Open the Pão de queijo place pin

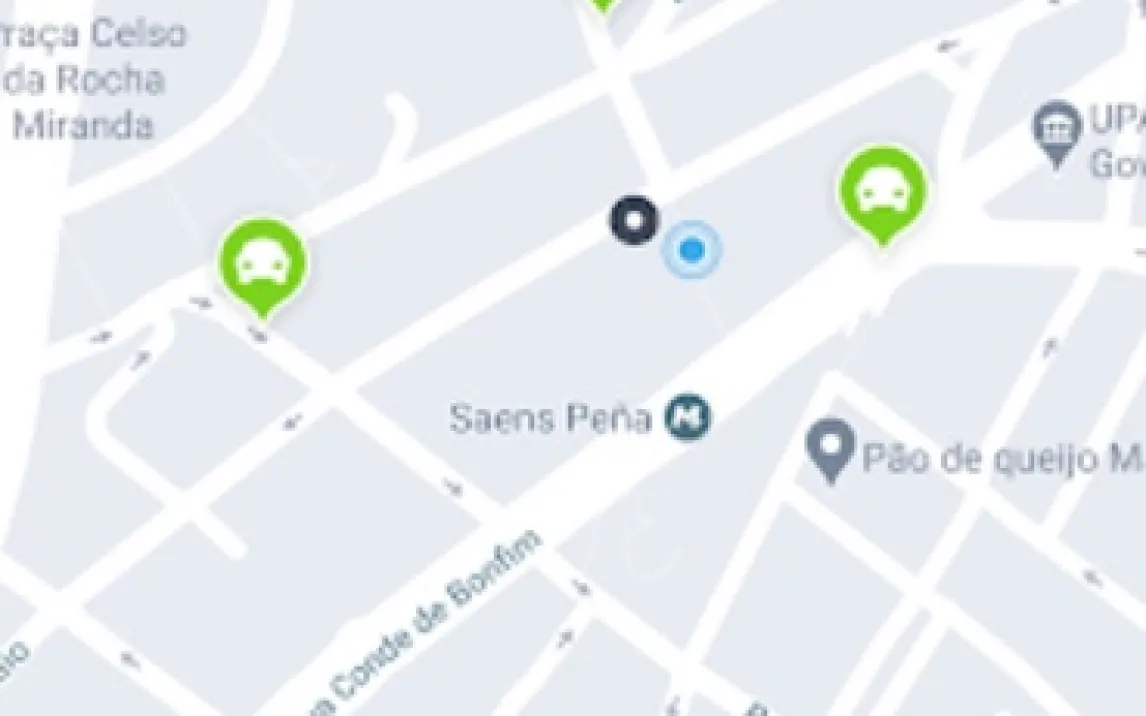click(831, 447)
